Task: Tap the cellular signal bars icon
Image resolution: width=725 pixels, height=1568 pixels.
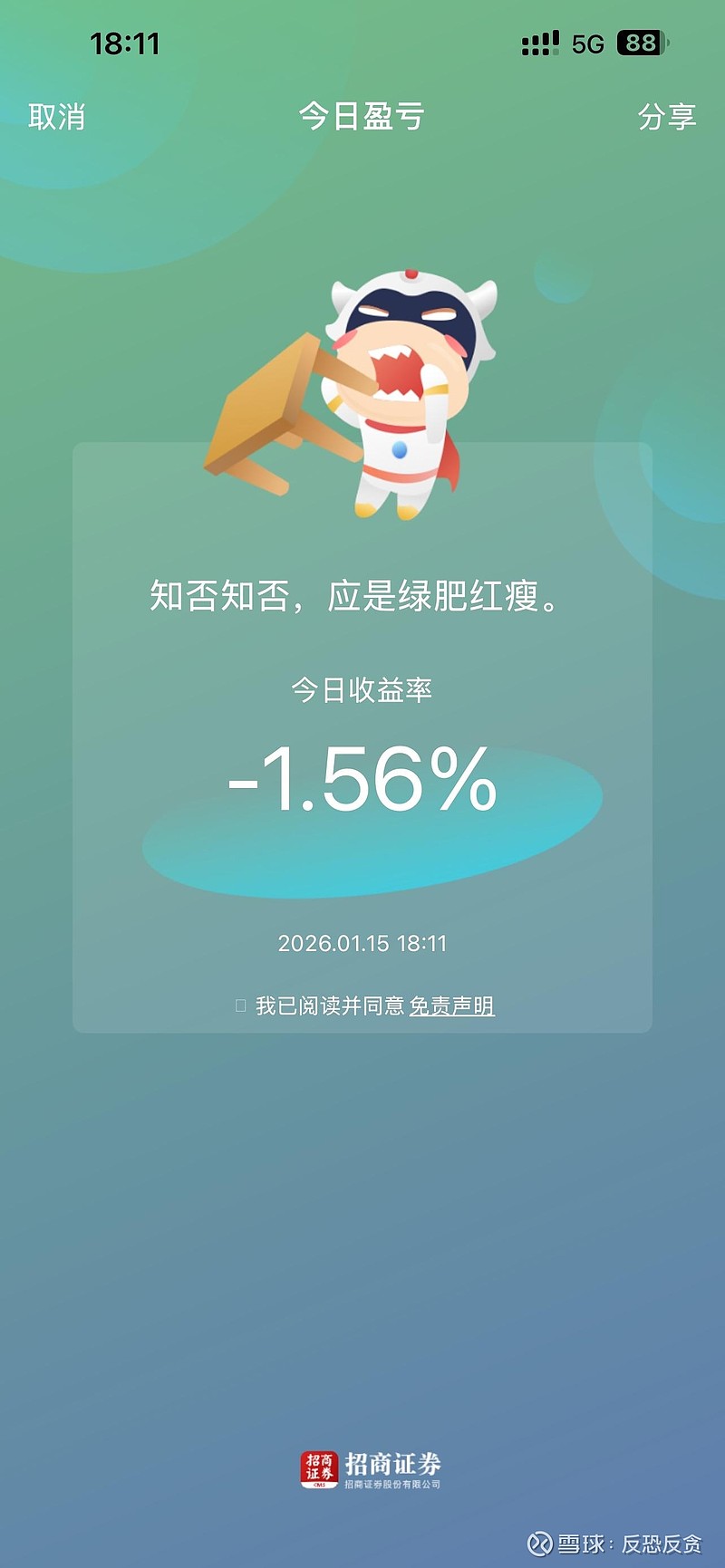Action: pyautogui.click(x=538, y=41)
